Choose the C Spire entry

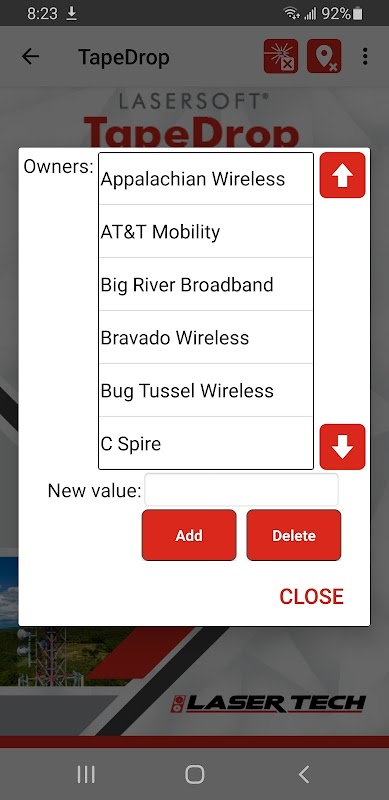pos(206,443)
